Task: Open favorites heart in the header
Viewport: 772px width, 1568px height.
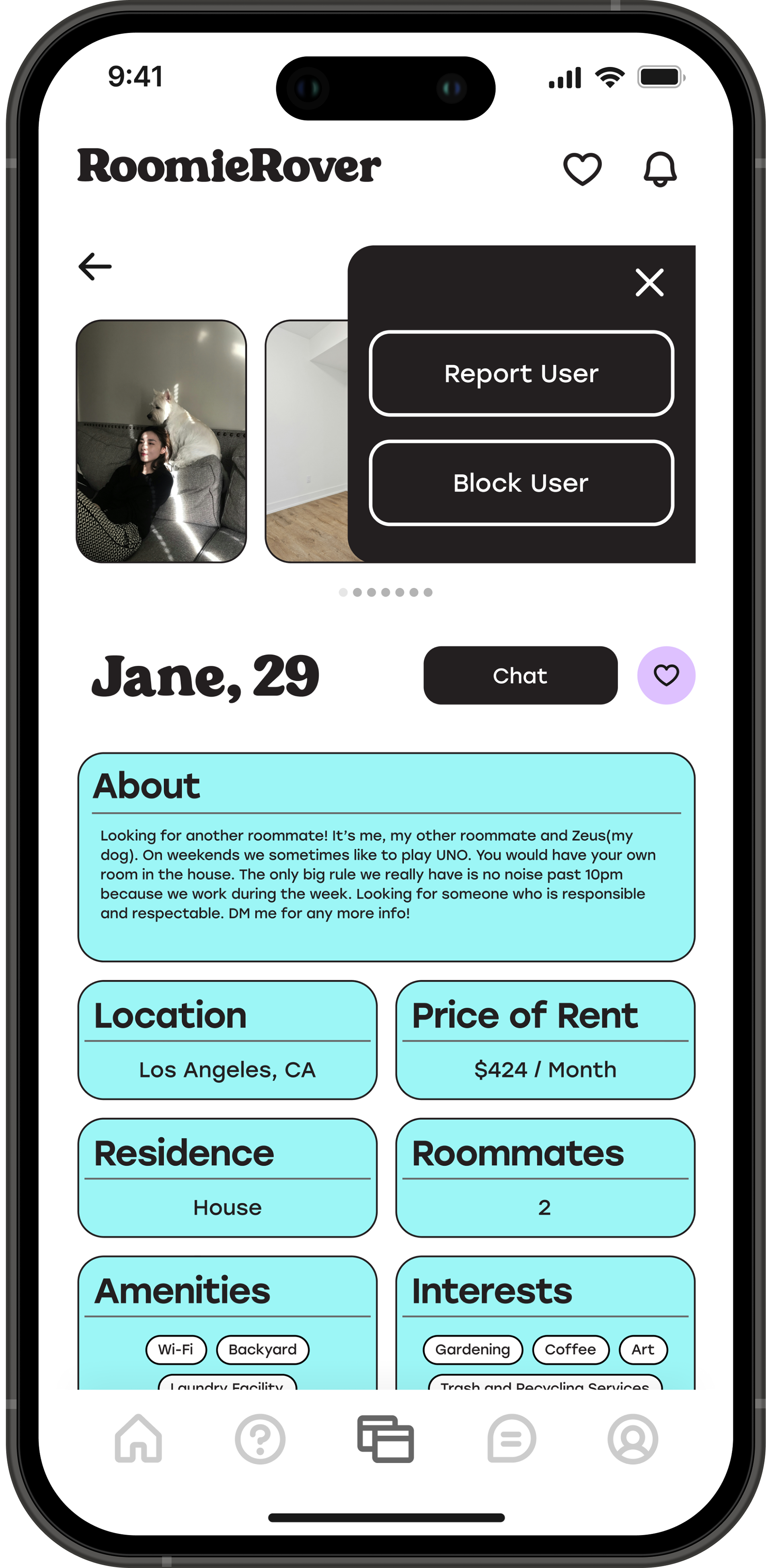Action: (582, 168)
